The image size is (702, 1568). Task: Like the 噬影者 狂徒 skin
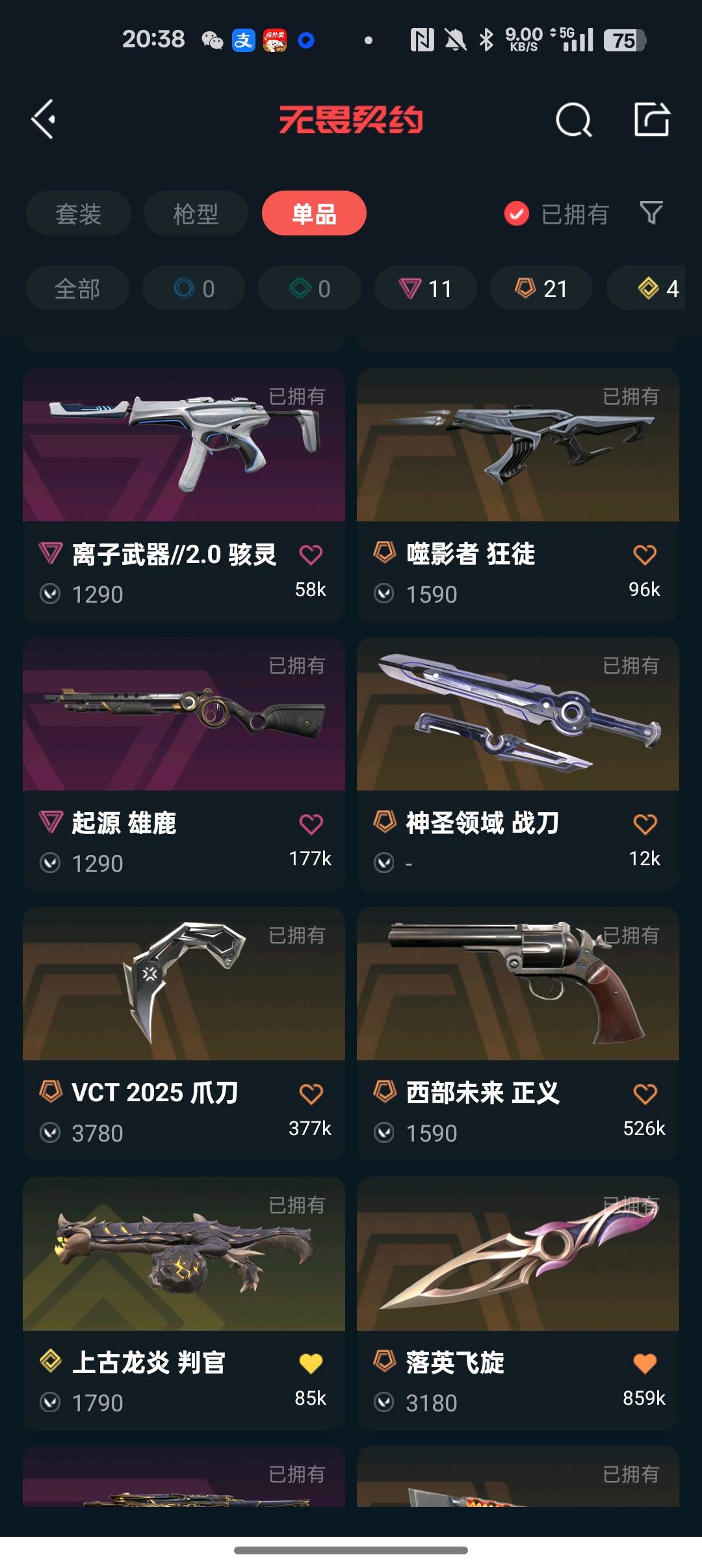[x=644, y=555]
